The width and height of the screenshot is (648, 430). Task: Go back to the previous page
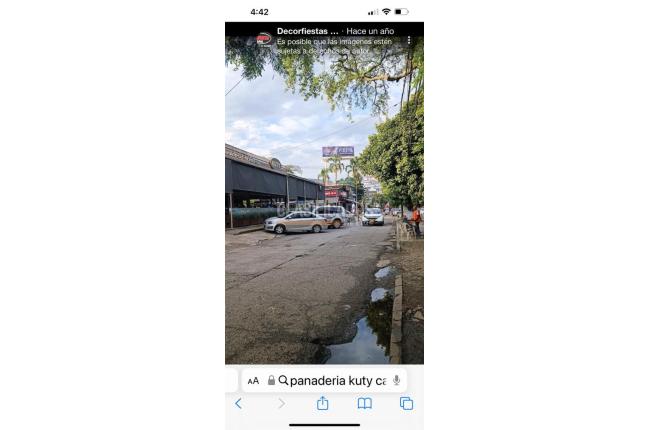click(238, 403)
